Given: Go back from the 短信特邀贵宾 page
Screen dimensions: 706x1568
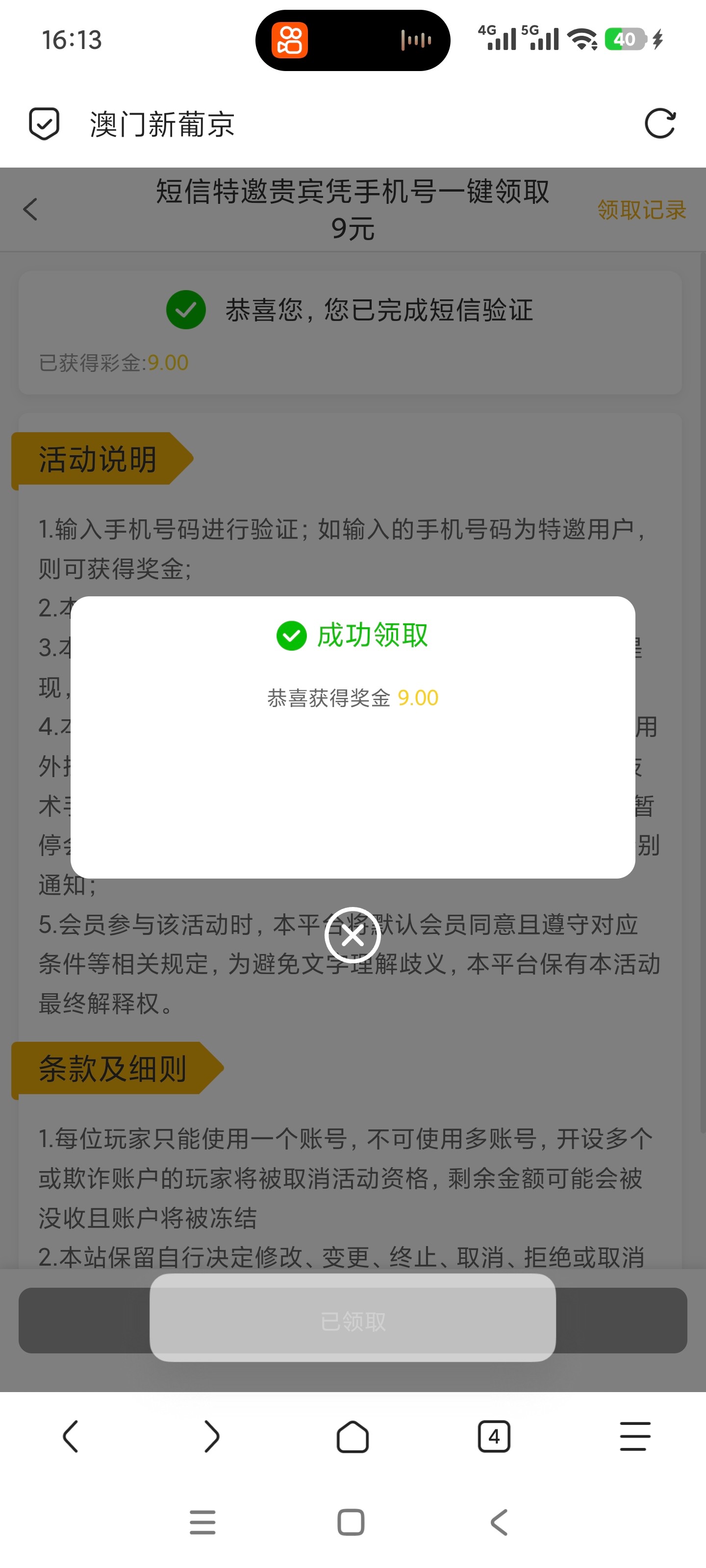Looking at the screenshot, I should click(30, 209).
